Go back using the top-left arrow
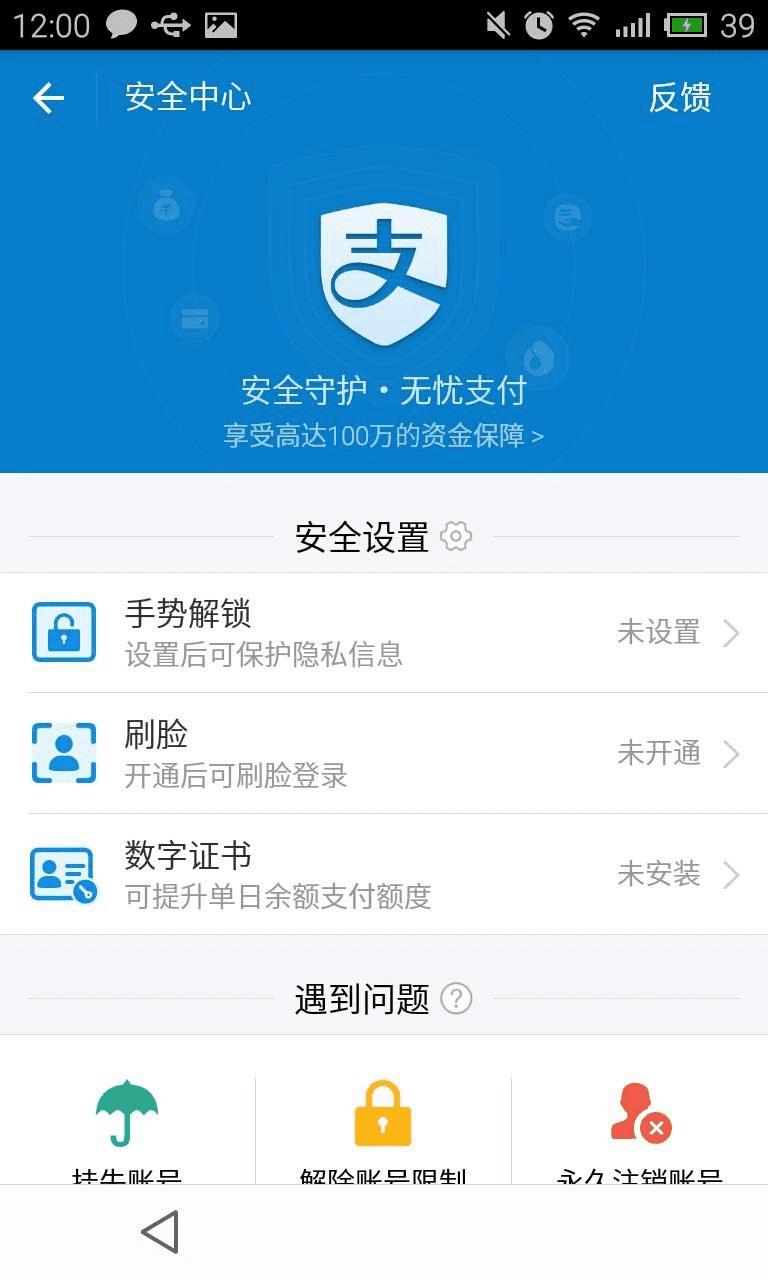 pos(48,98)
